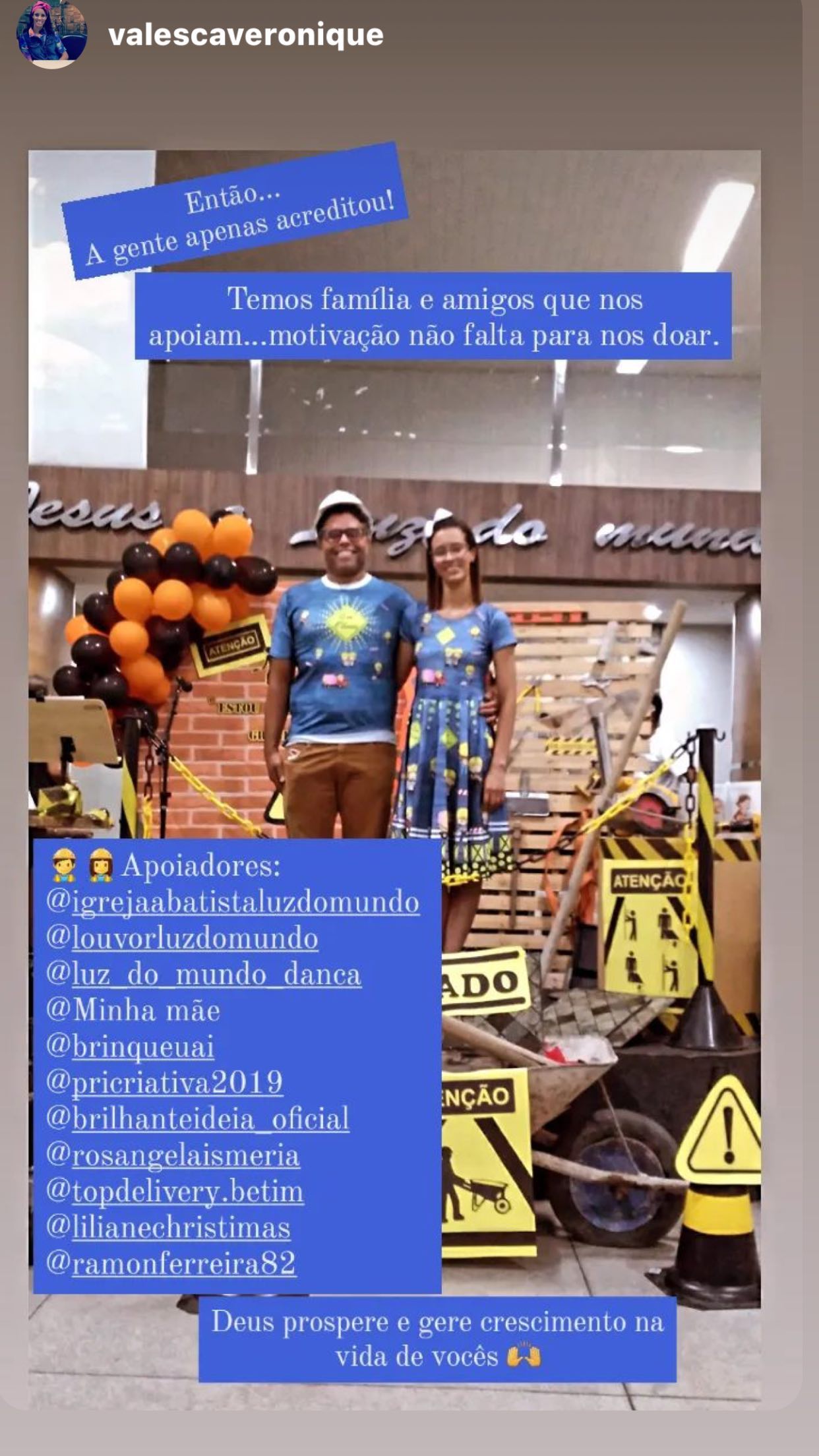Go to the @brinqueuai mention
The width and height of the screenshot is (819, 1456).
click(130, 1047)
